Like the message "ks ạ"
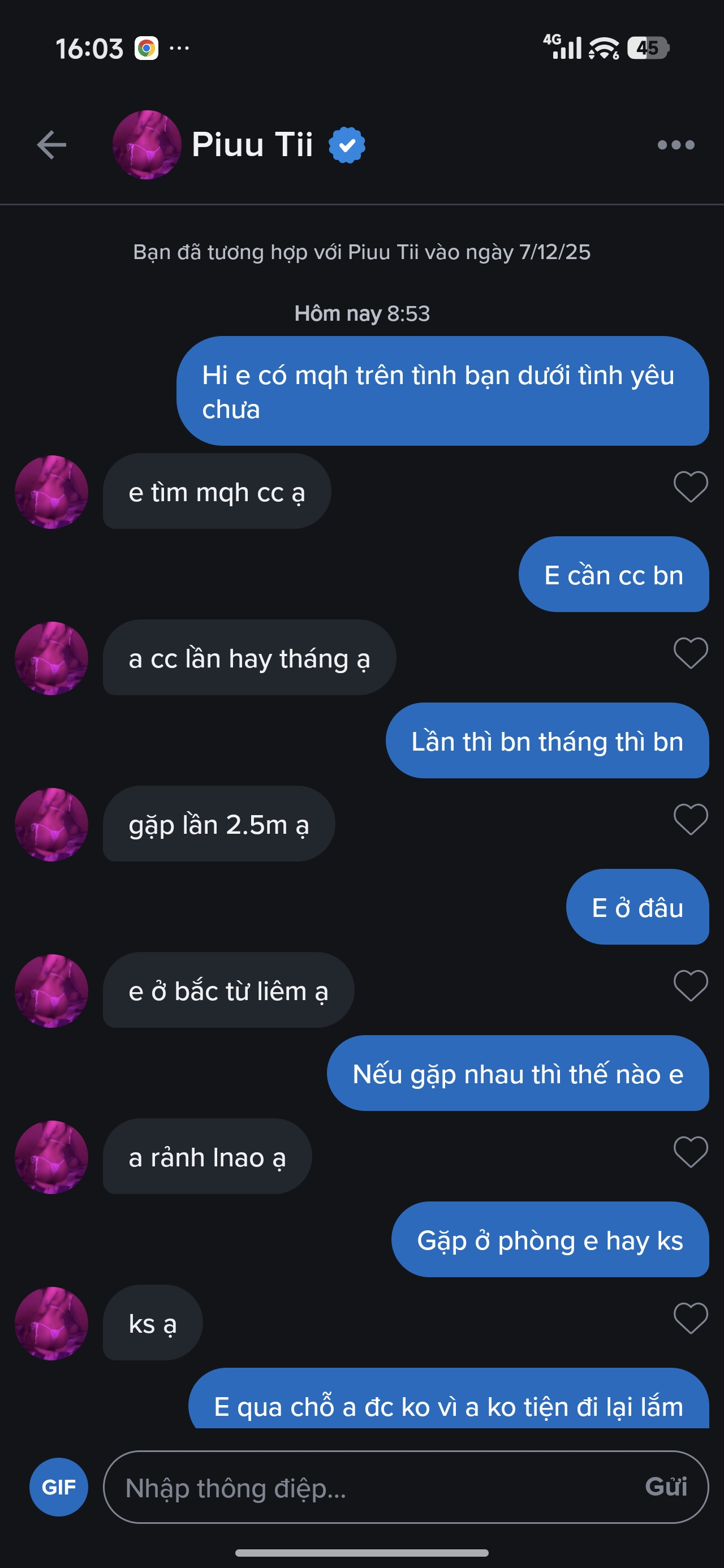The width and height of the screenshot is (724, 1568). pyautogui.click(x=691, y=1318)
